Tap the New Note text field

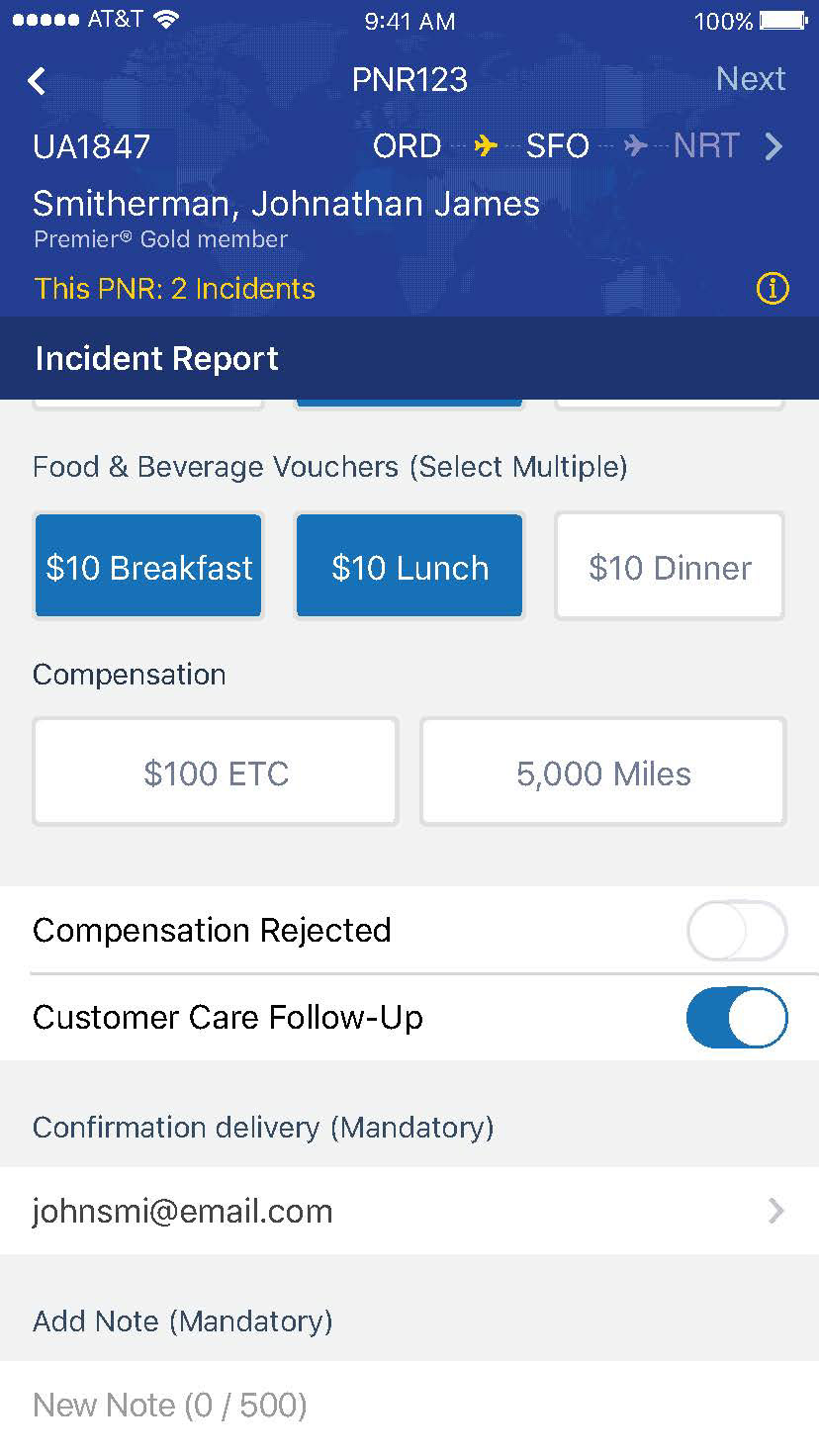pyautogui.click(x=409, y=1407)
